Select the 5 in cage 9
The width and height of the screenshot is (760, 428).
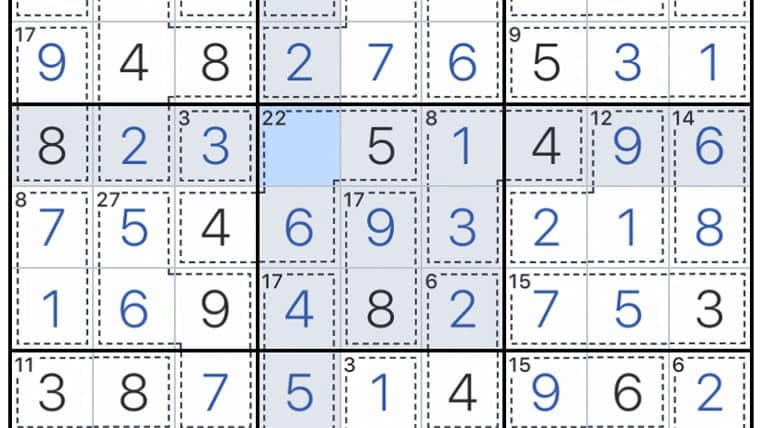click(545, 64)
